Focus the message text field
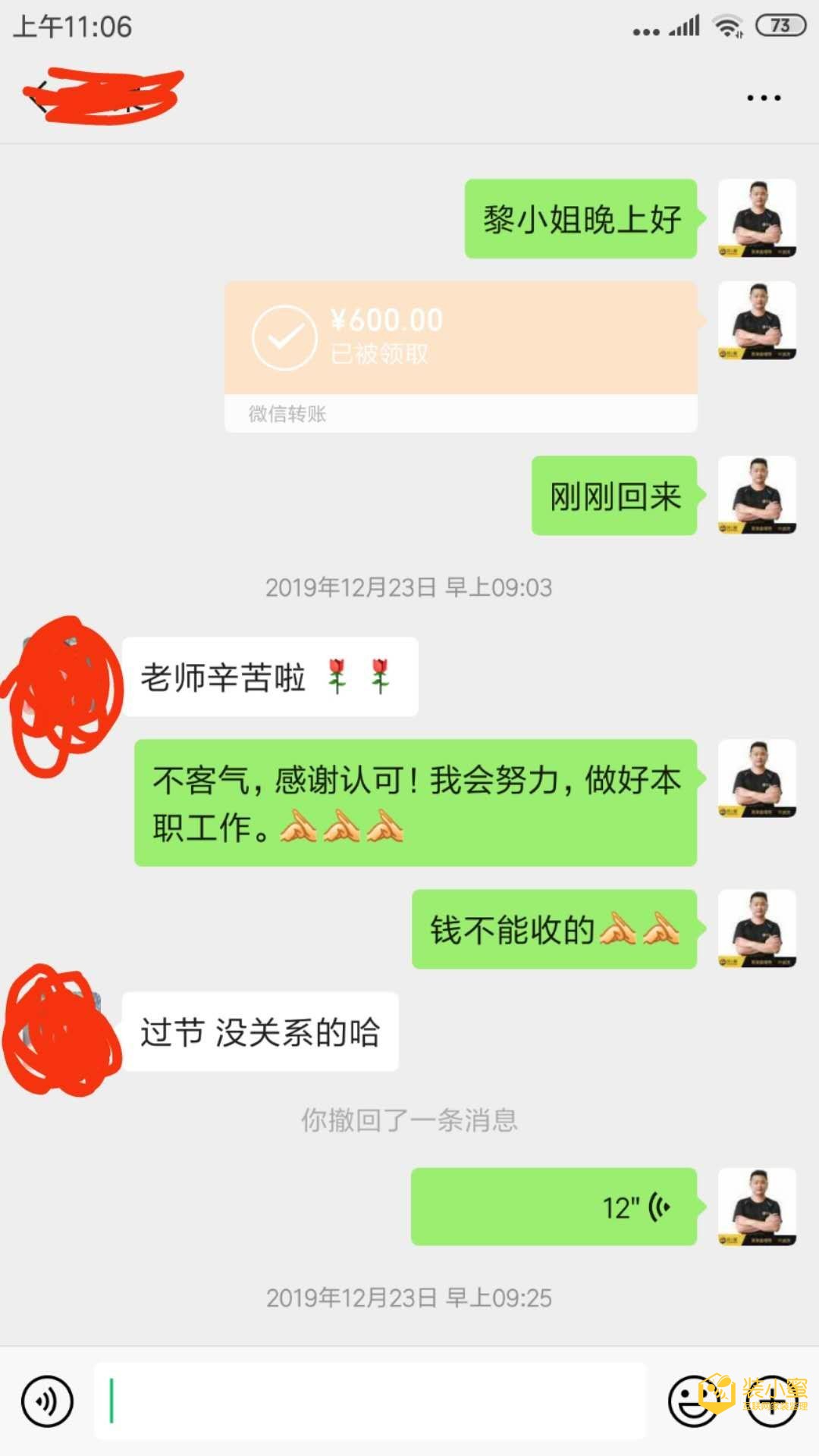The width and height of the screenshot is (819, 1456). click(x=370, y=1401)
